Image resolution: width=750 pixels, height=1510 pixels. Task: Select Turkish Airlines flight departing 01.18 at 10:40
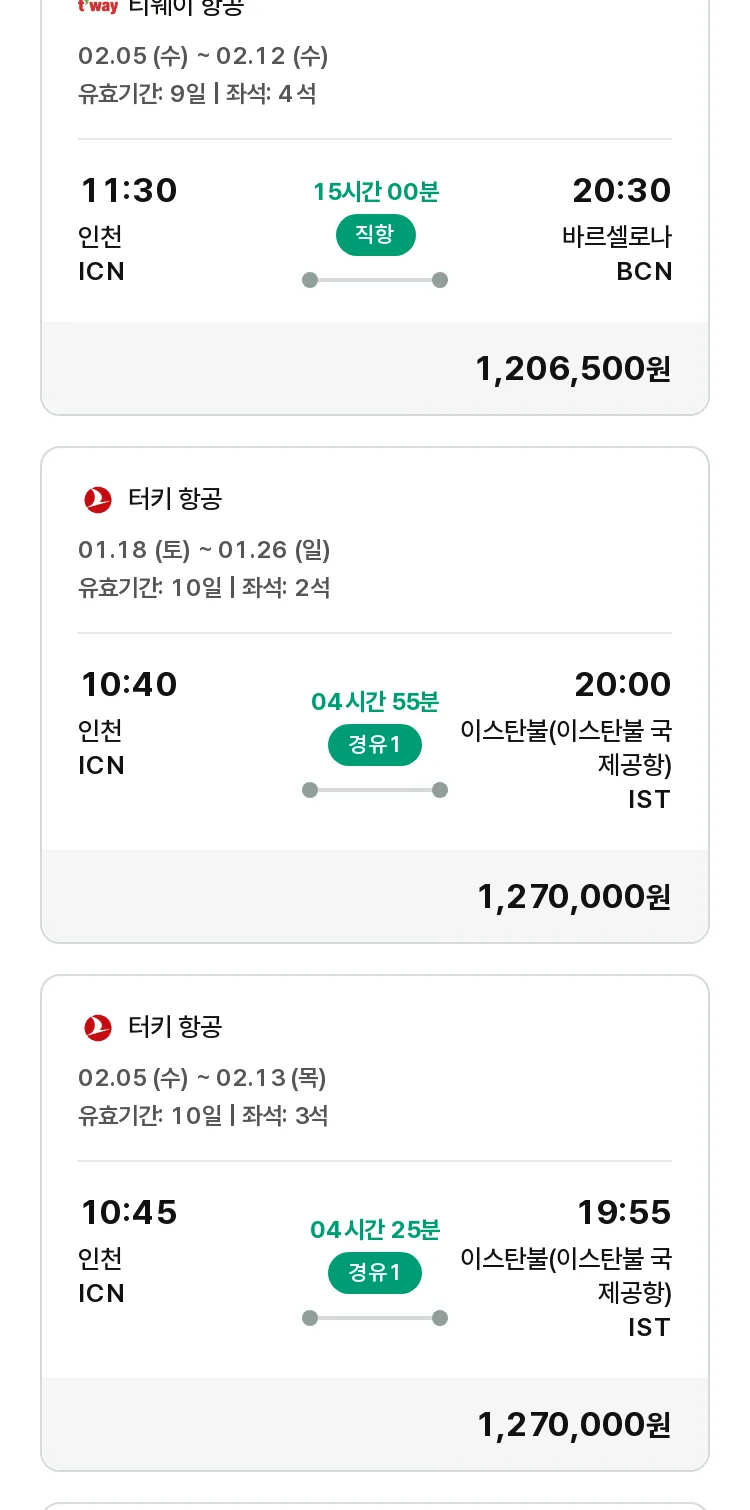[x=375, y=695]
